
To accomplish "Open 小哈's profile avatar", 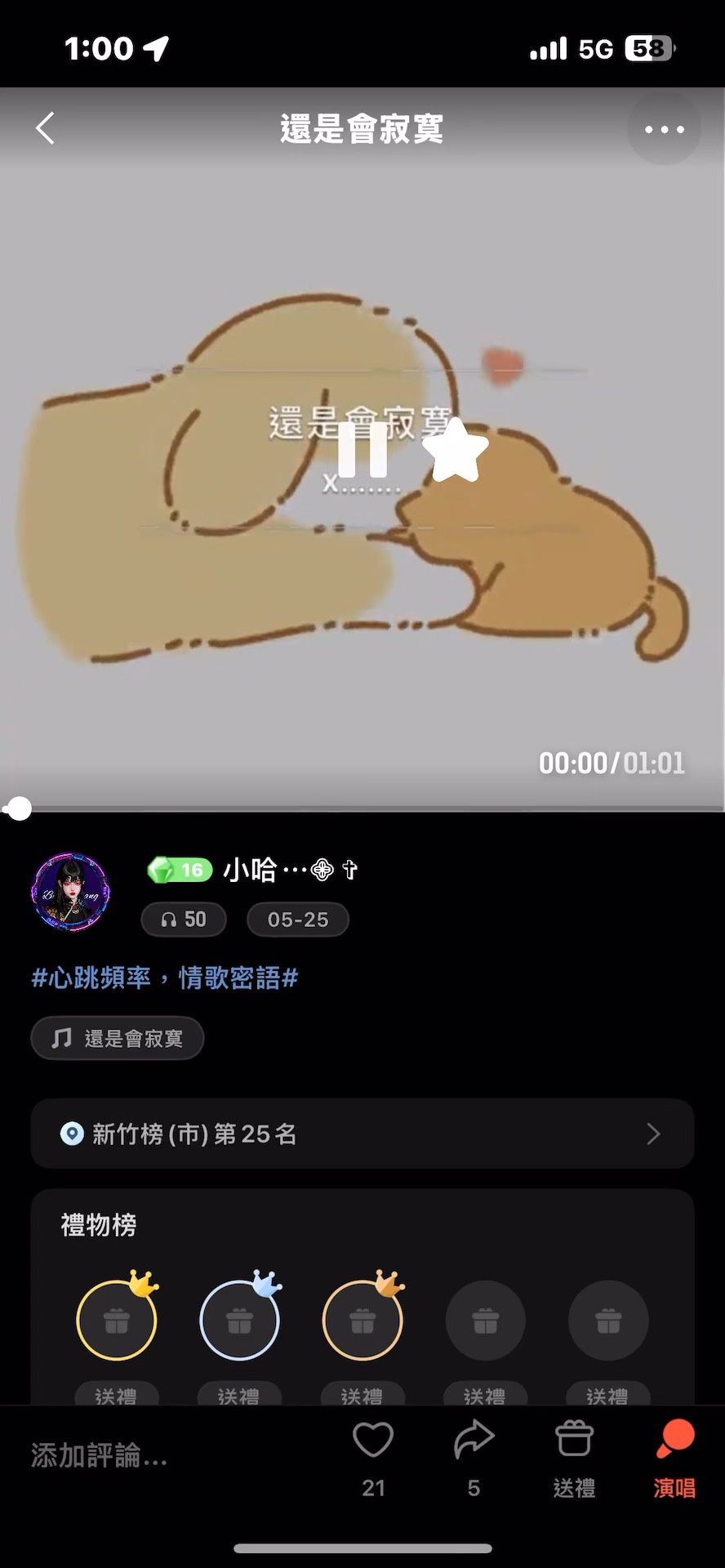I will [70, 893].
